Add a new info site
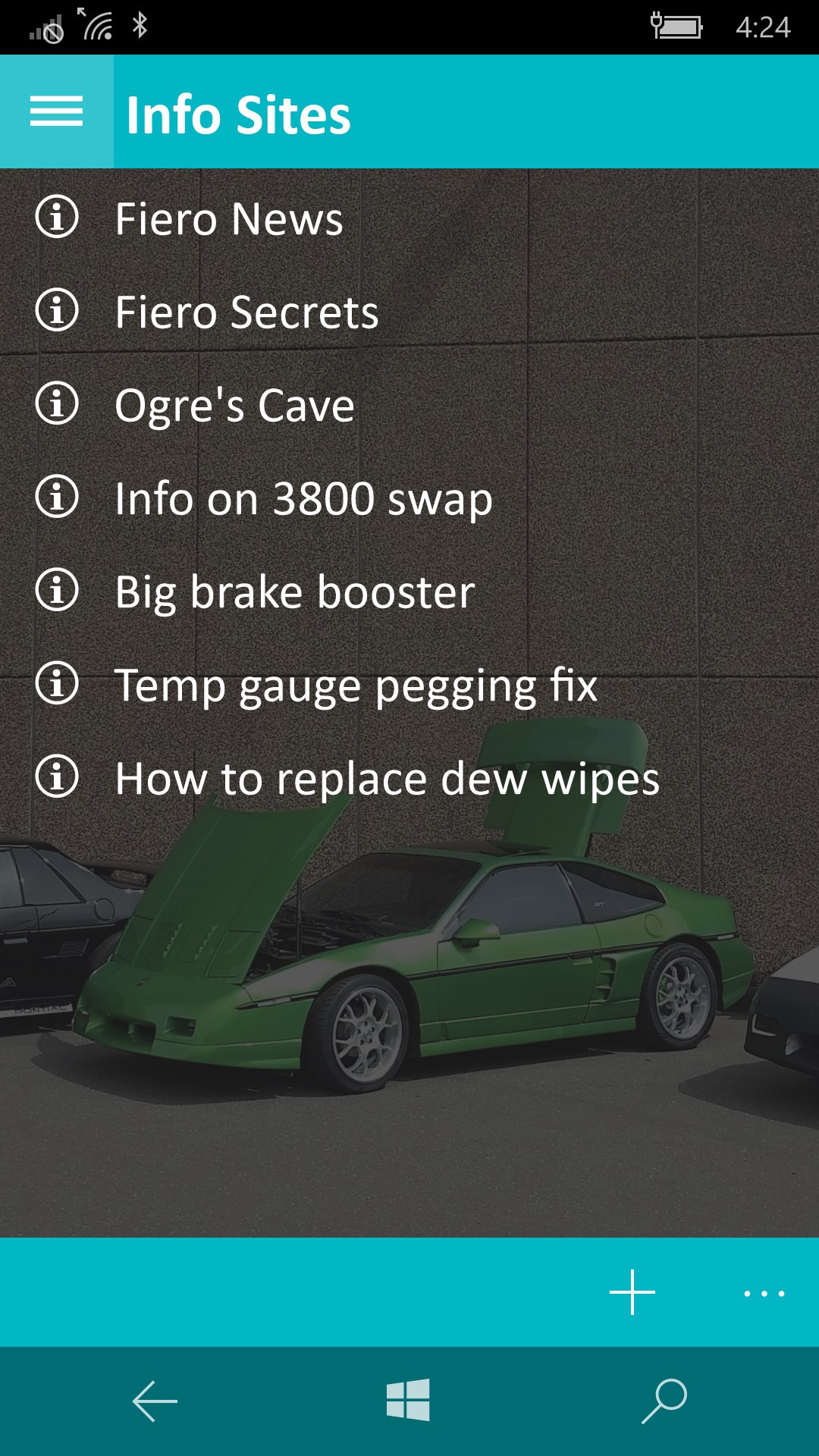Image resolution: width=819 pixels, height=1456 pixels. coord(632,1292)
